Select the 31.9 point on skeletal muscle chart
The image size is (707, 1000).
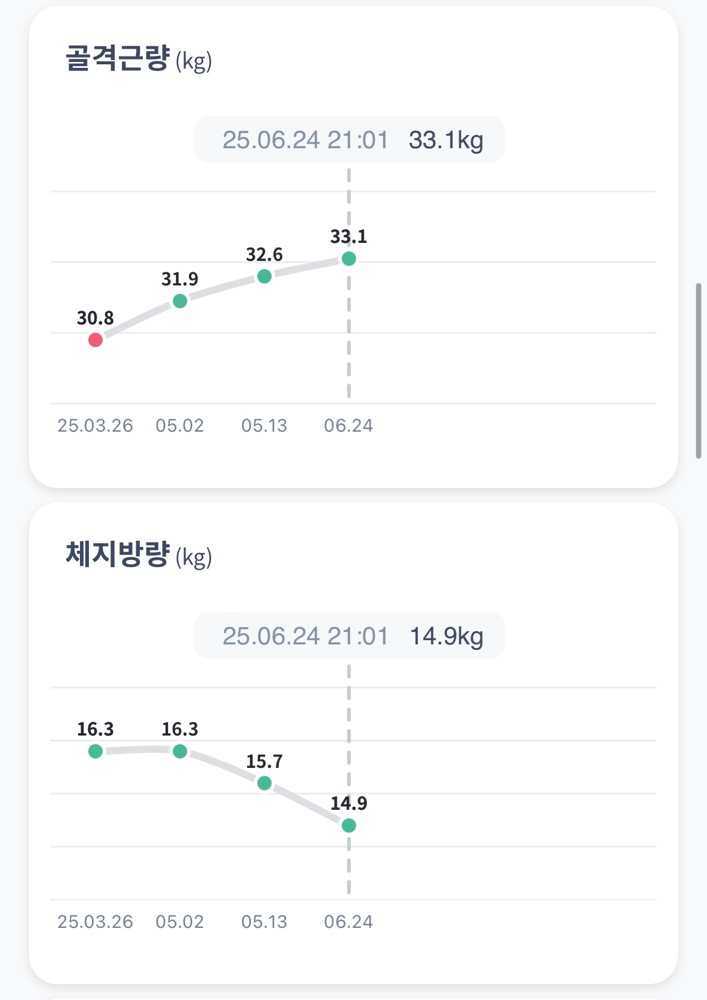pos(180,301)
